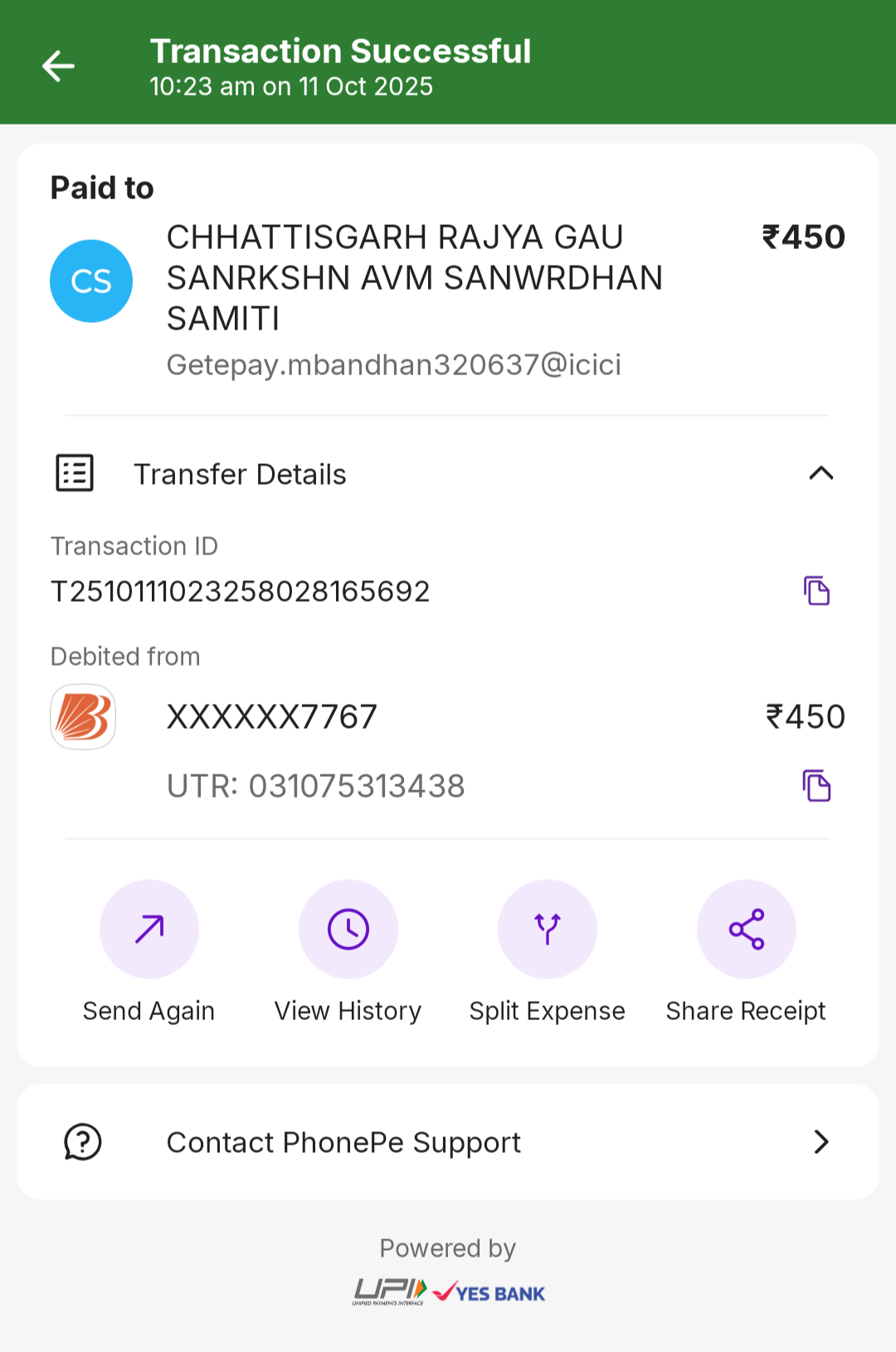
Task: Open Contact PhonePe Support
Action: [448, 1142]
